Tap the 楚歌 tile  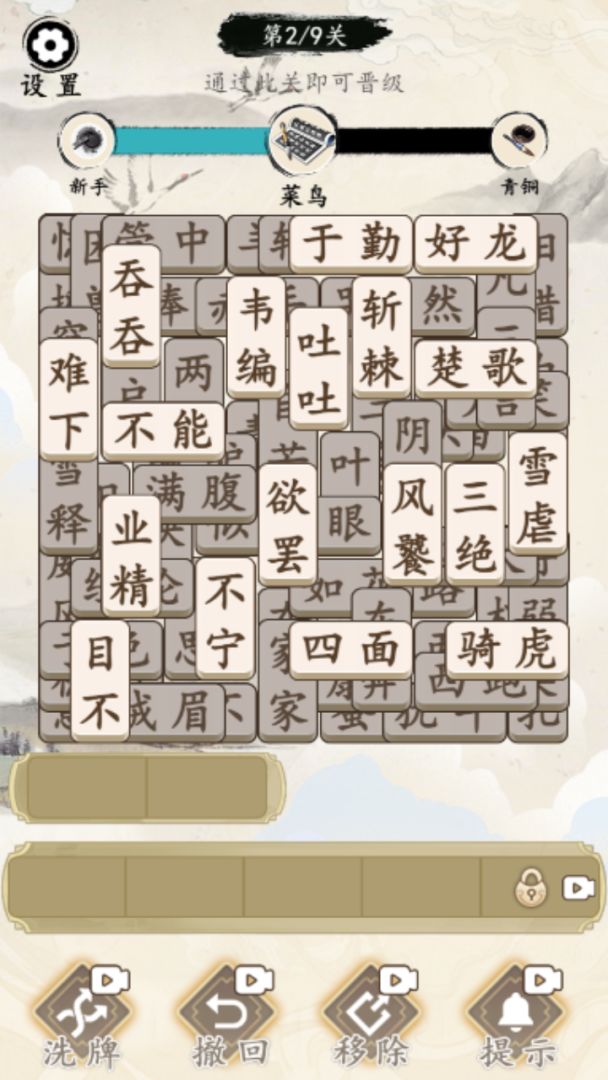pos(475,368)
